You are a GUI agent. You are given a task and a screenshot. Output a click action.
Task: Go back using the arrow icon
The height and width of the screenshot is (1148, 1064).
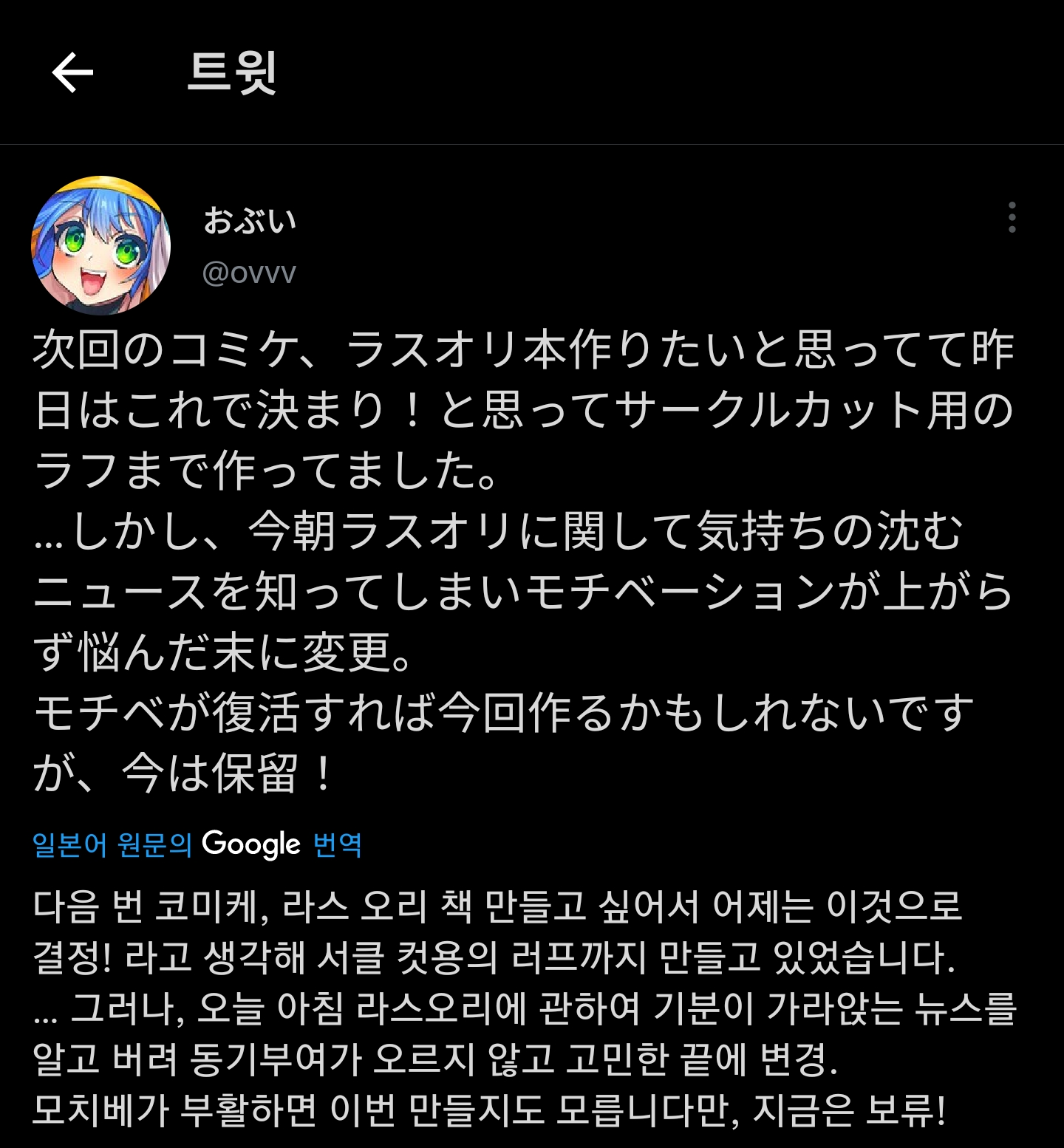point(72,72)
